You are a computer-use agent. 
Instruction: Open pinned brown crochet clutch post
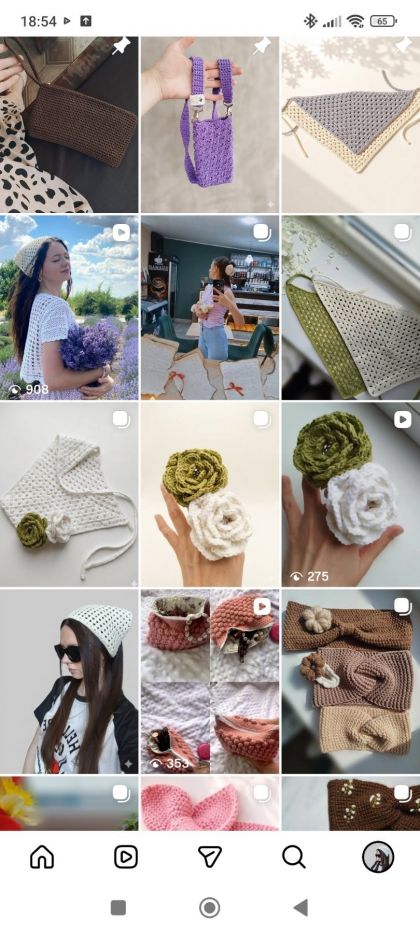tap(69, 124)
